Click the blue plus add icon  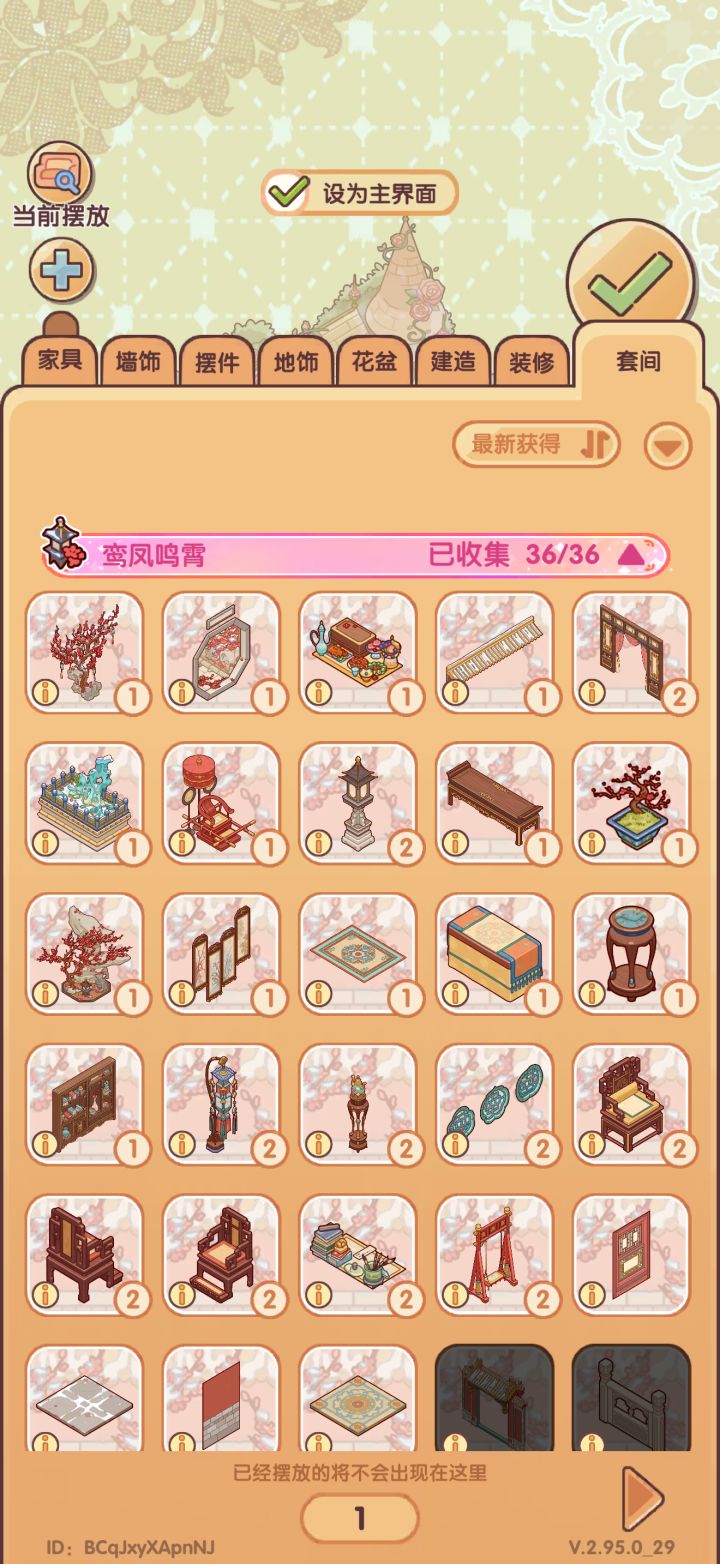60,270
